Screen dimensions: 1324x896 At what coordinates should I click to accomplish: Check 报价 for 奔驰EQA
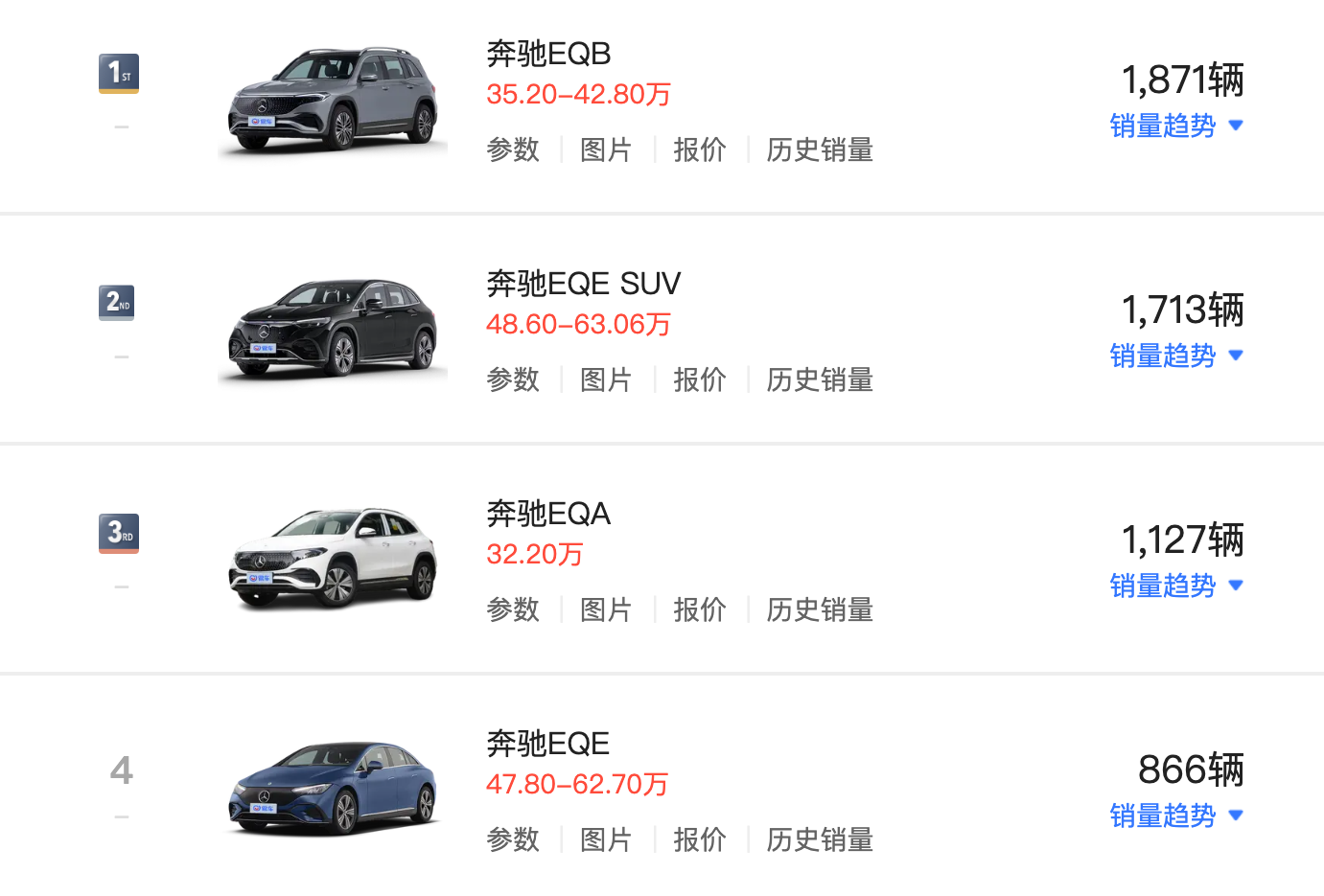click(700, 609)
